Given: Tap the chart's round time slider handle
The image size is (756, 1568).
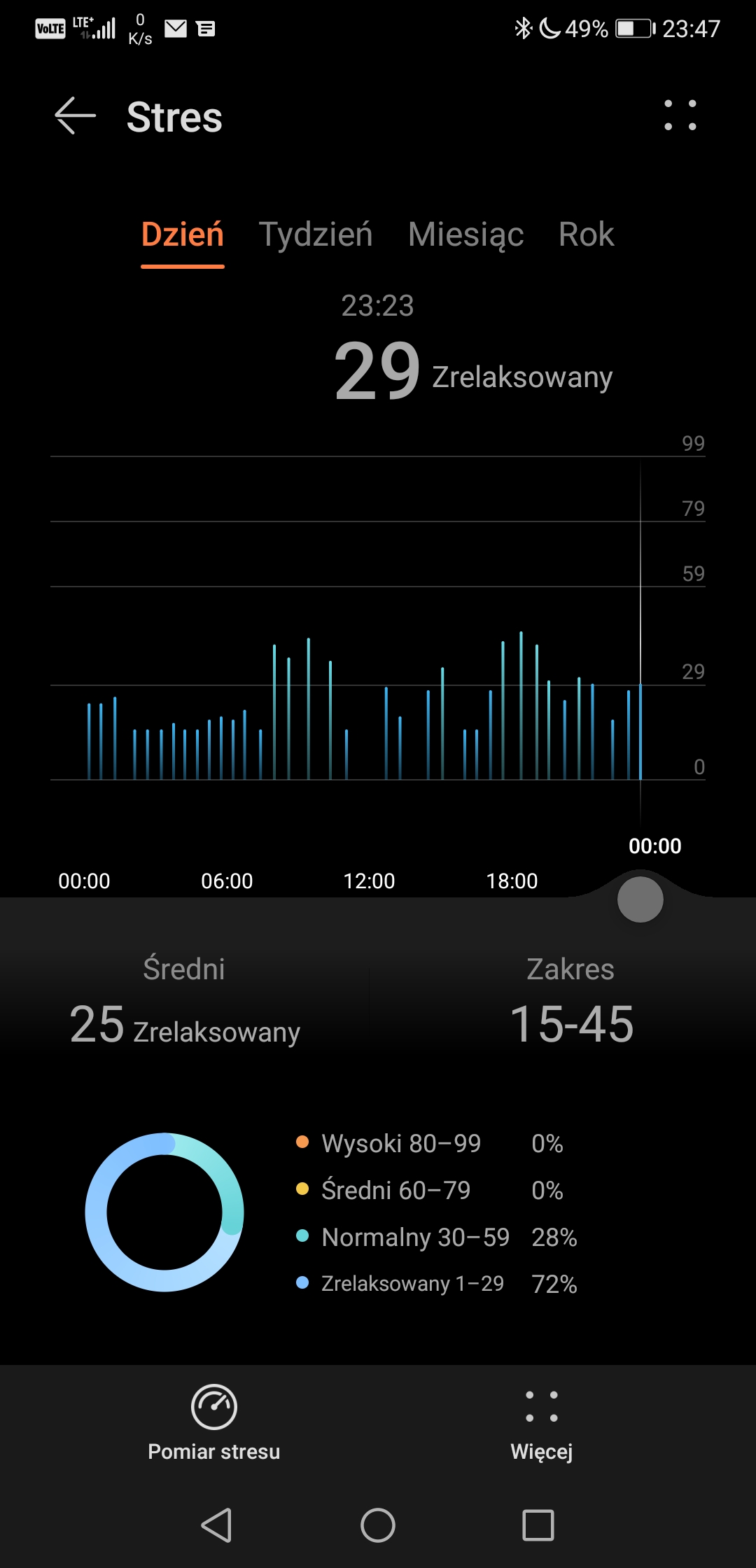Looking at the screenshot, I should coord(640,899).
